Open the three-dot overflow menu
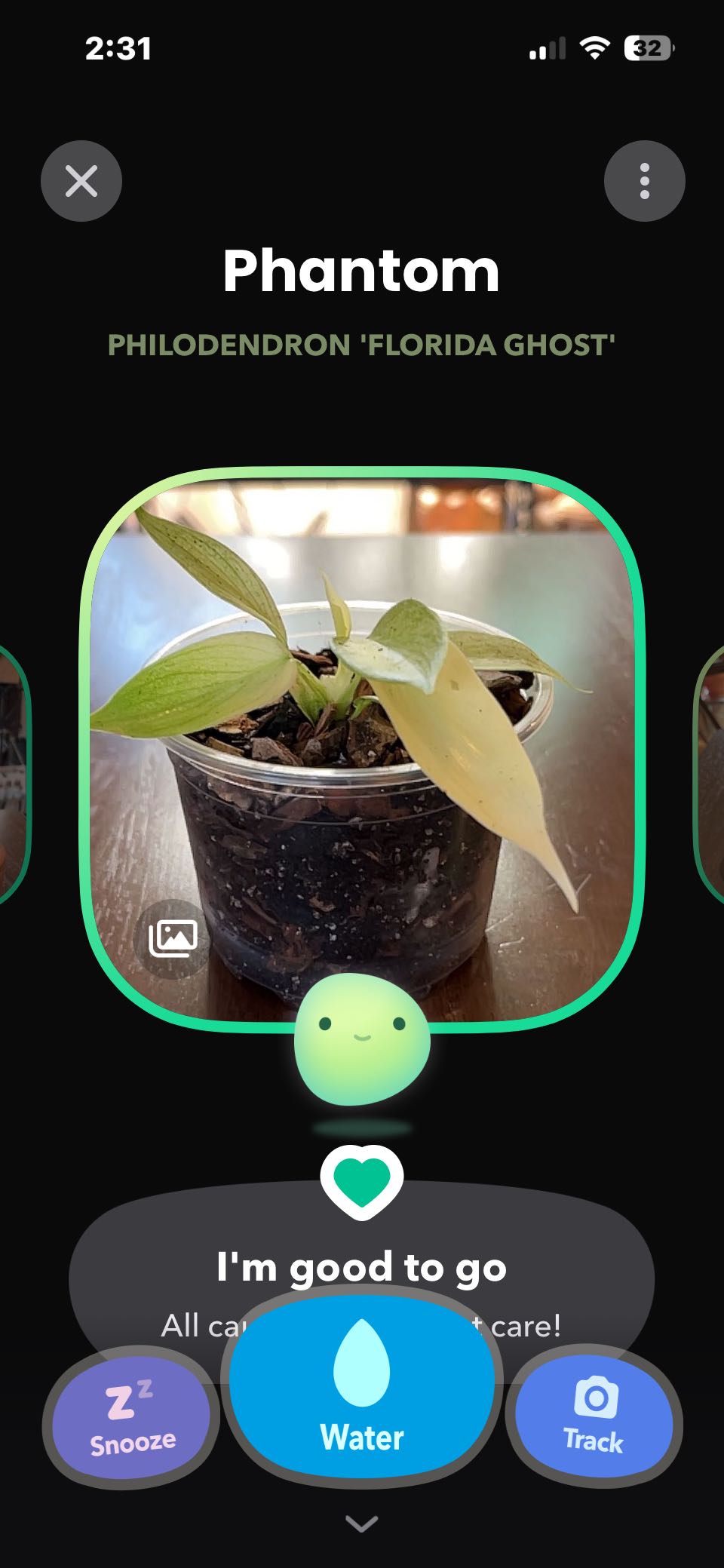 pyautogui.click(x=644, y=181)
